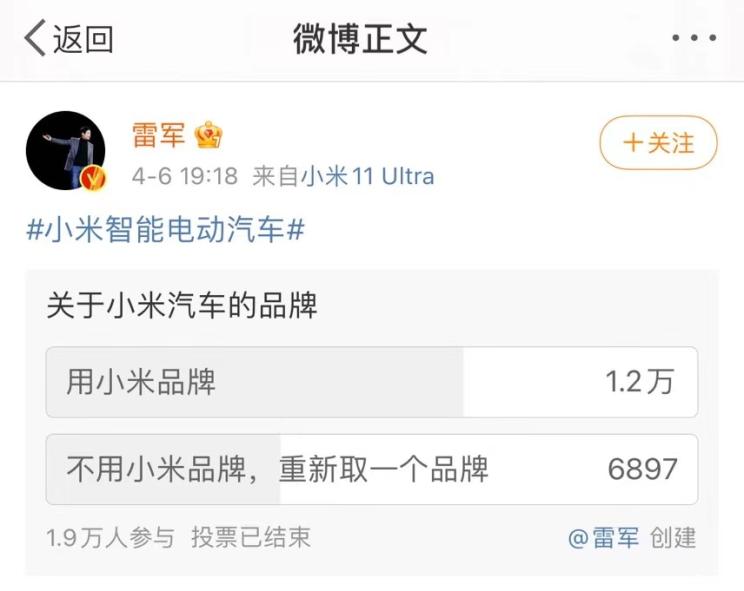Open 雷军's profile avatar
Screen dimensions: 744x591
65,150
